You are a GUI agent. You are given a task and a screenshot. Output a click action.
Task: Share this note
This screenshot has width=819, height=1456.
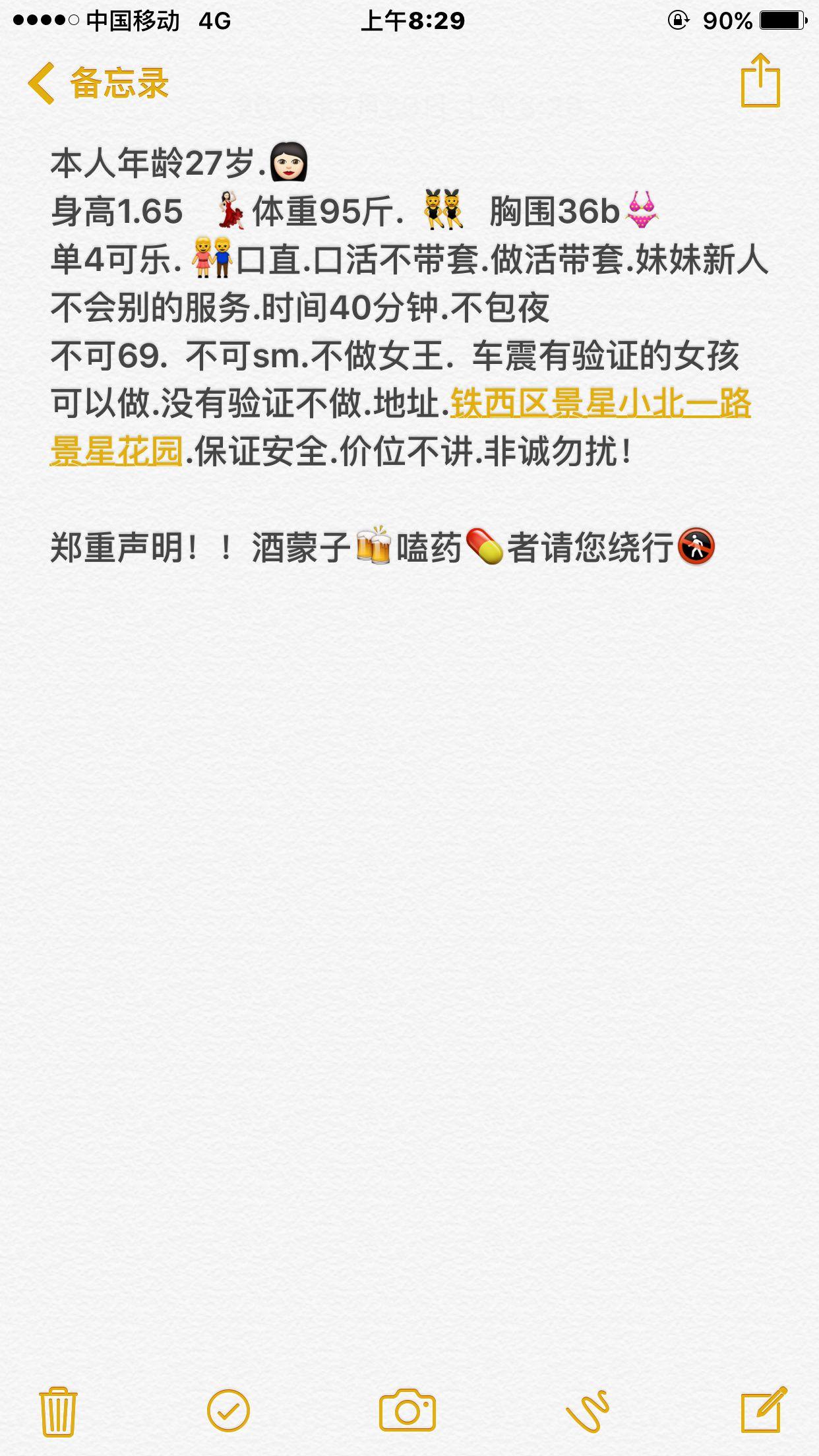click(x=760, y=81)
